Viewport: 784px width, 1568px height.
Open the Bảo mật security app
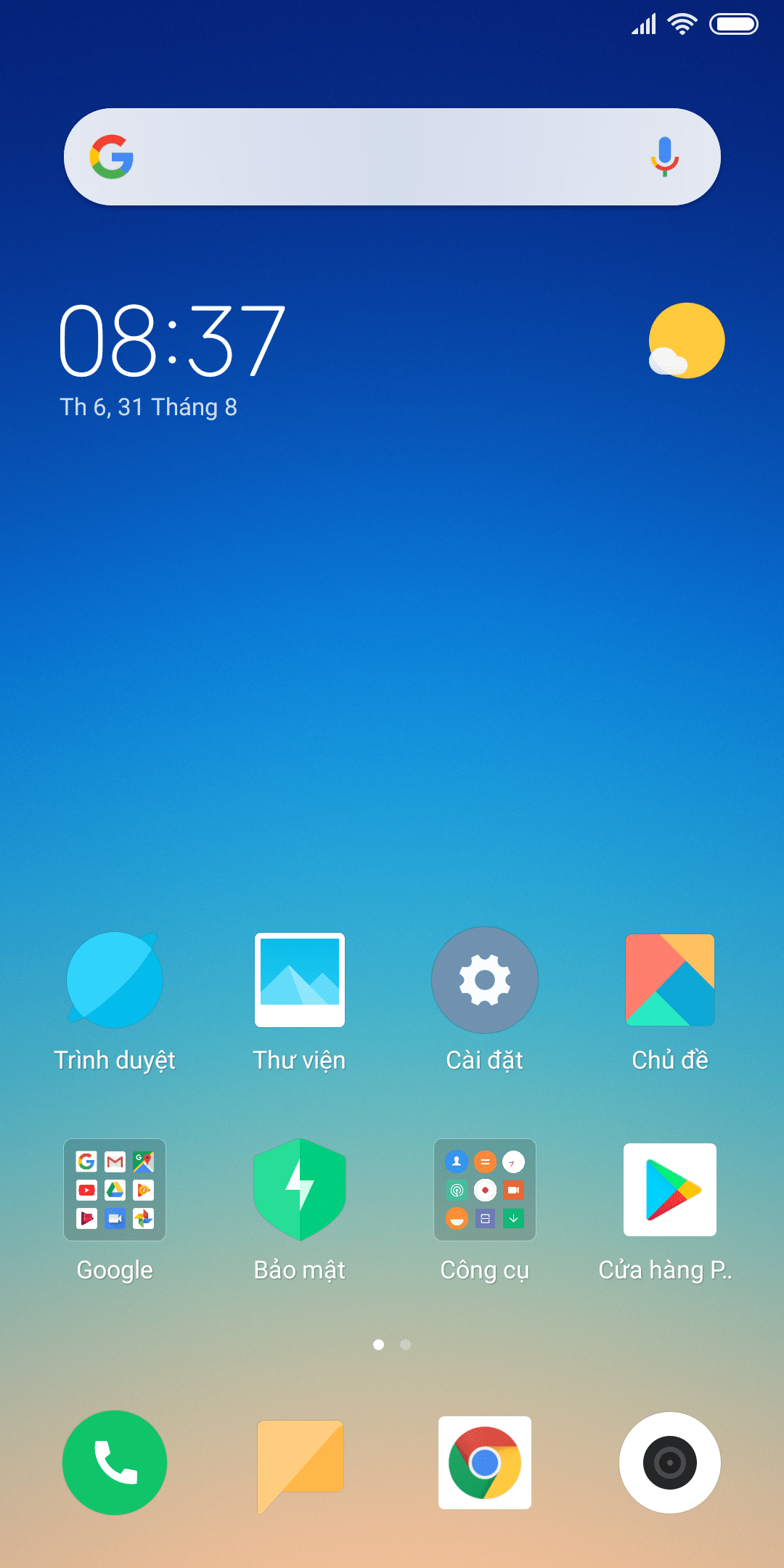coord(300,1190)
